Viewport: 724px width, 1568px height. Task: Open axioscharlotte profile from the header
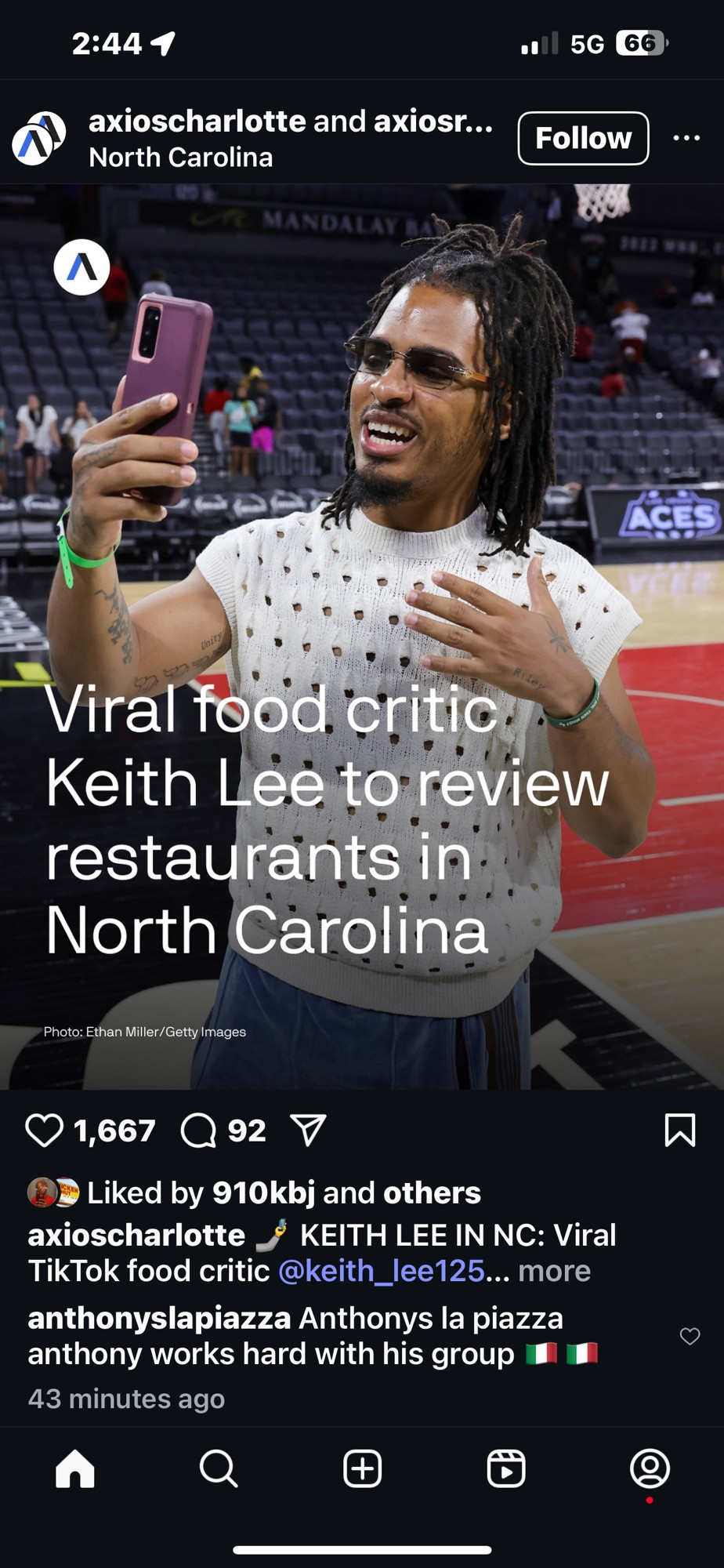(197, 121)
